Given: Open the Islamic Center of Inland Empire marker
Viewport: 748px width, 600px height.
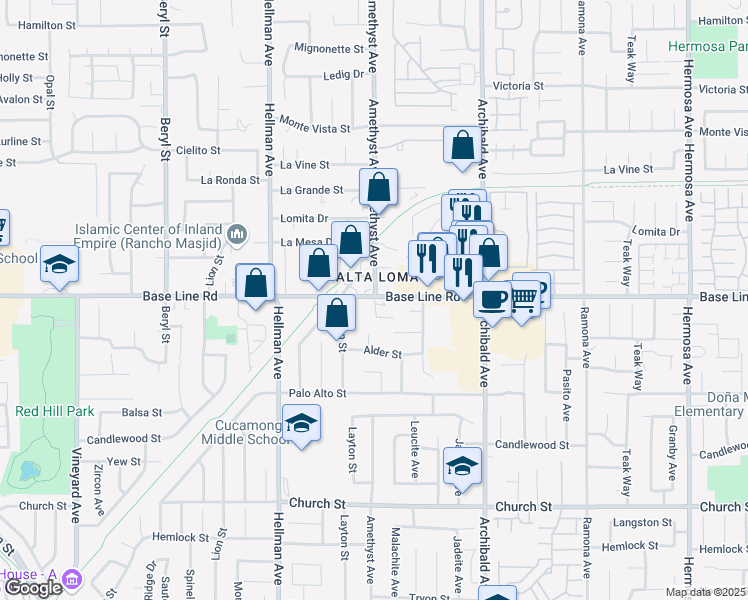Looking at the screenshot, I should point(238,235).
